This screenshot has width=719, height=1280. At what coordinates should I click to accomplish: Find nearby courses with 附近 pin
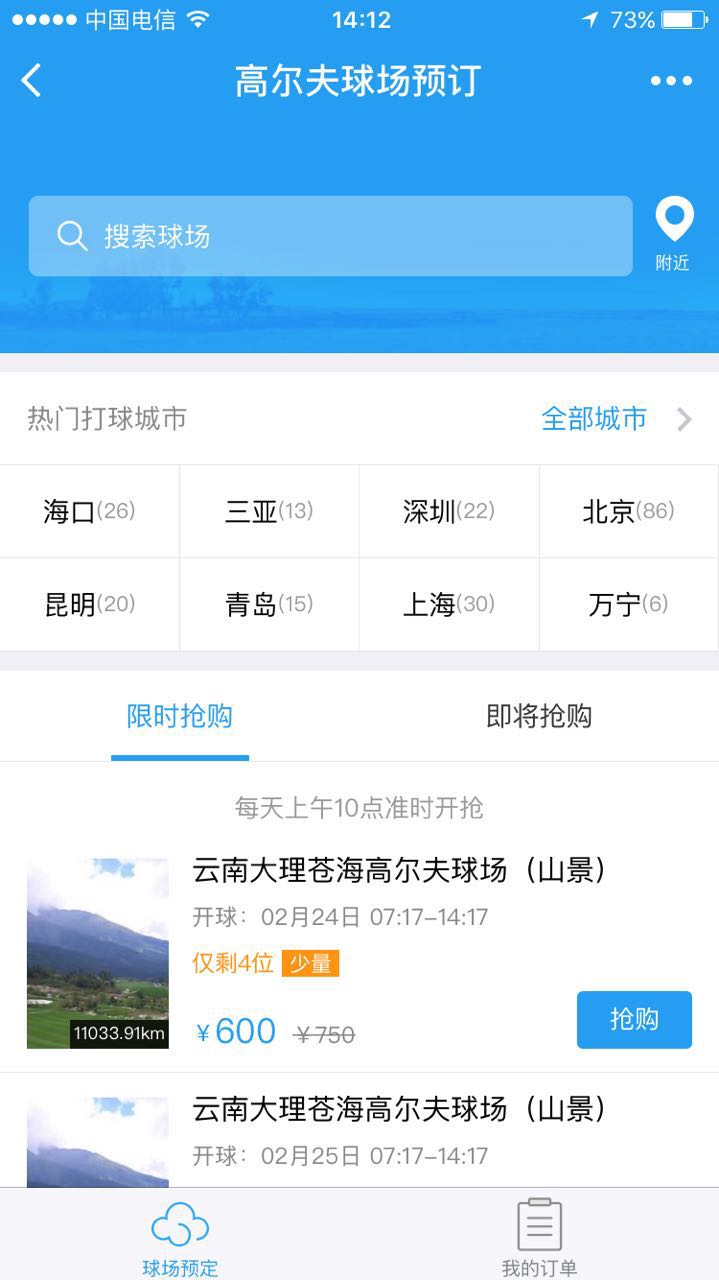pyautogui.click(x=673, y=234)
